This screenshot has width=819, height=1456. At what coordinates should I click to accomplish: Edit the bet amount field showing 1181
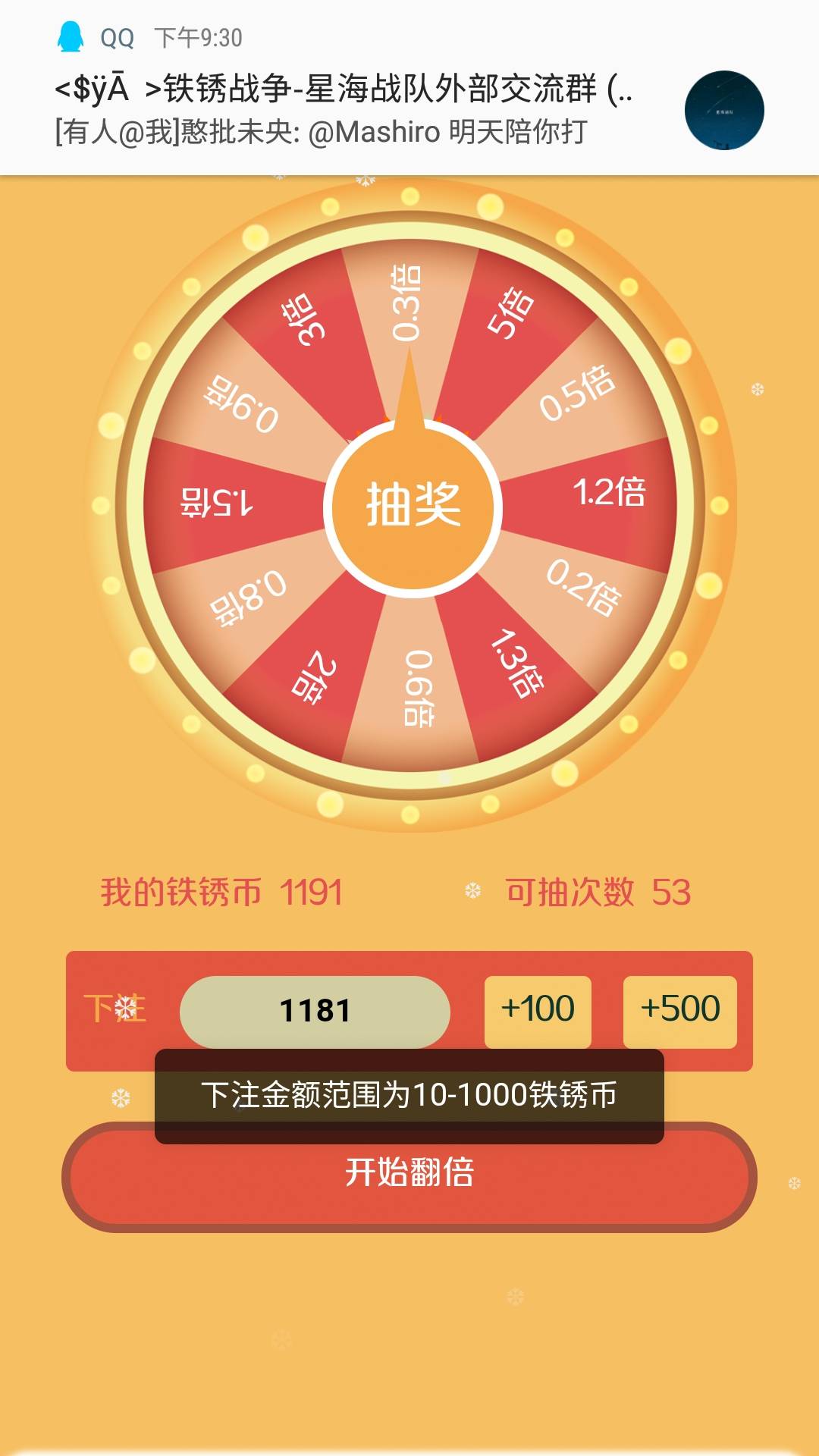click(315, 1011)
